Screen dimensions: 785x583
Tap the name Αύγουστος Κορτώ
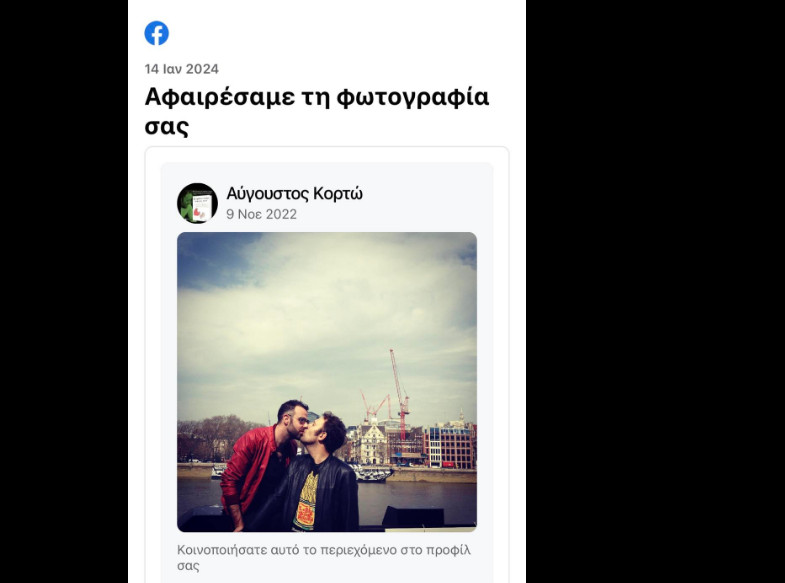coord(294,194)
